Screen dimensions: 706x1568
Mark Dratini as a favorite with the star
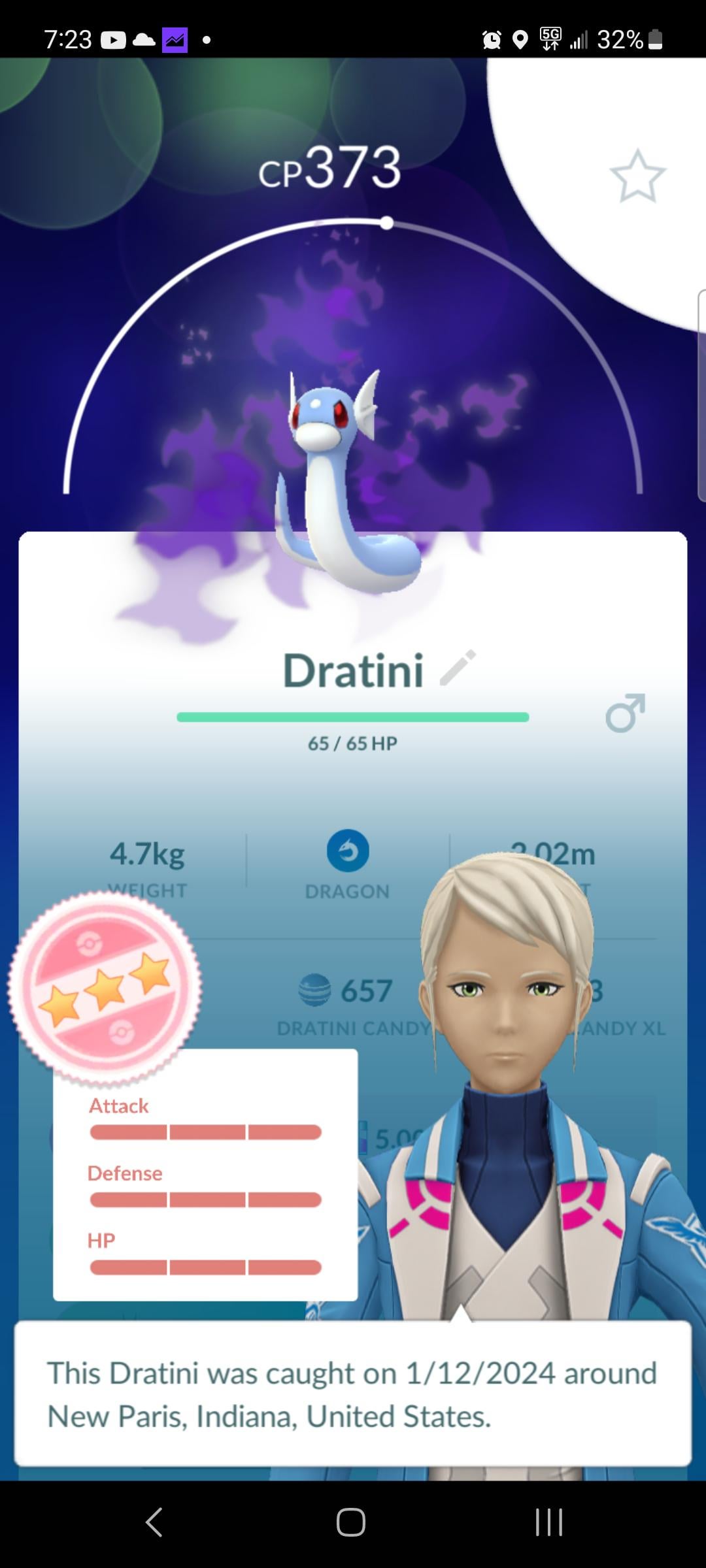pos(637,176)
